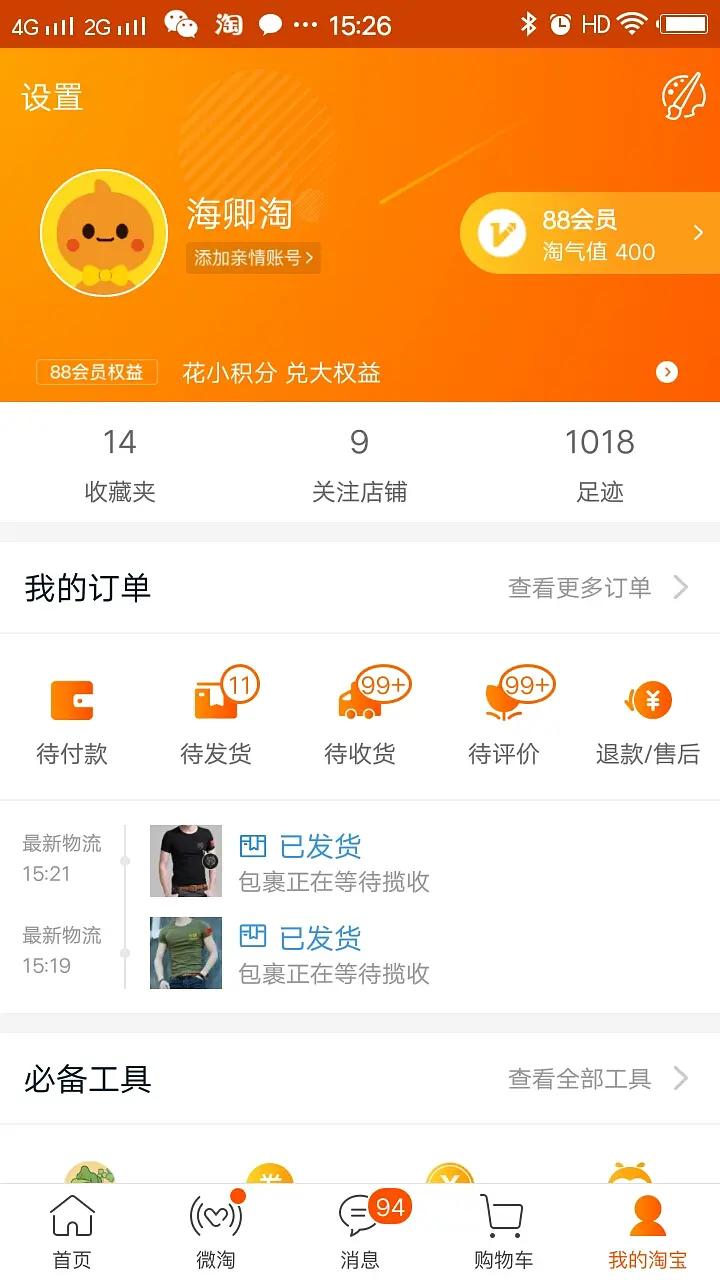
Task: Open 添加亲情账号 to add family account
Action: tap(253, 258)
